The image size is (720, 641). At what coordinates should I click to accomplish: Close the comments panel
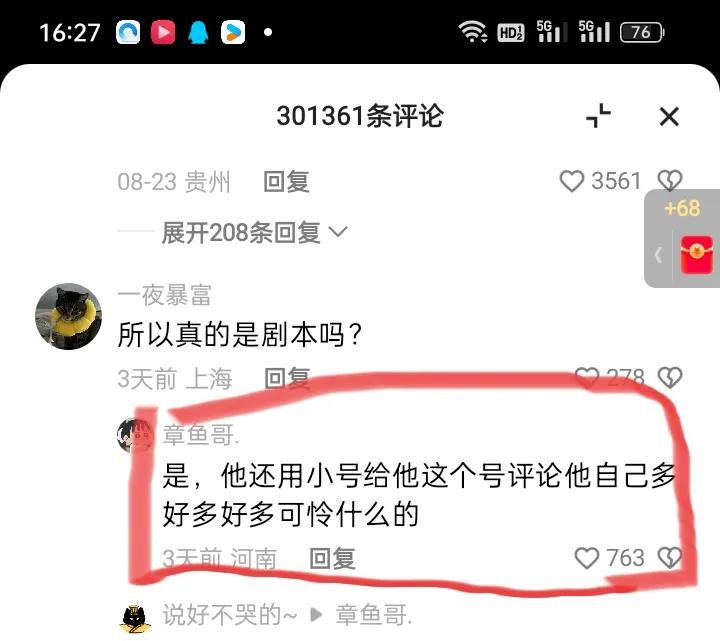click(669, 117)
